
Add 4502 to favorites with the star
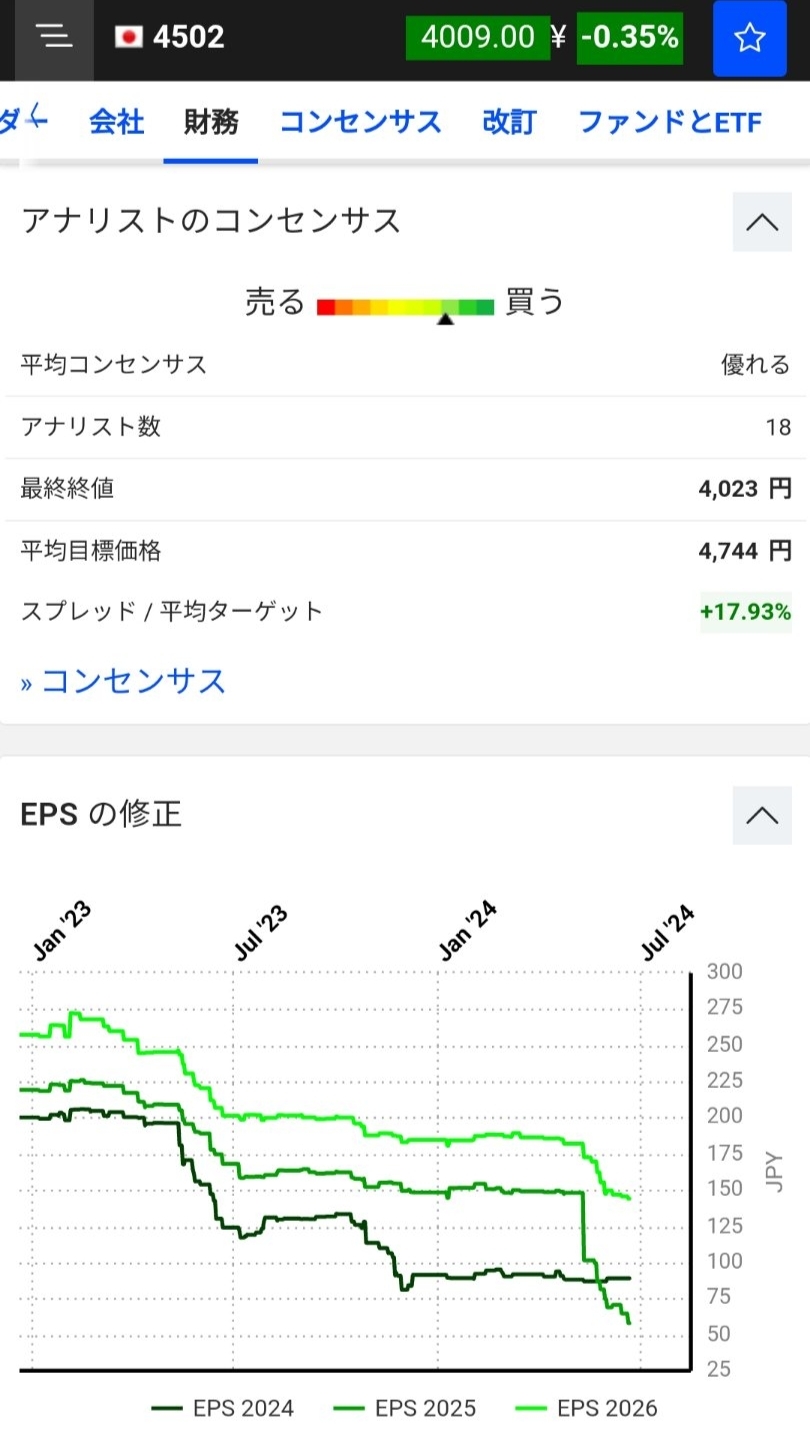(x=749, y=39)
